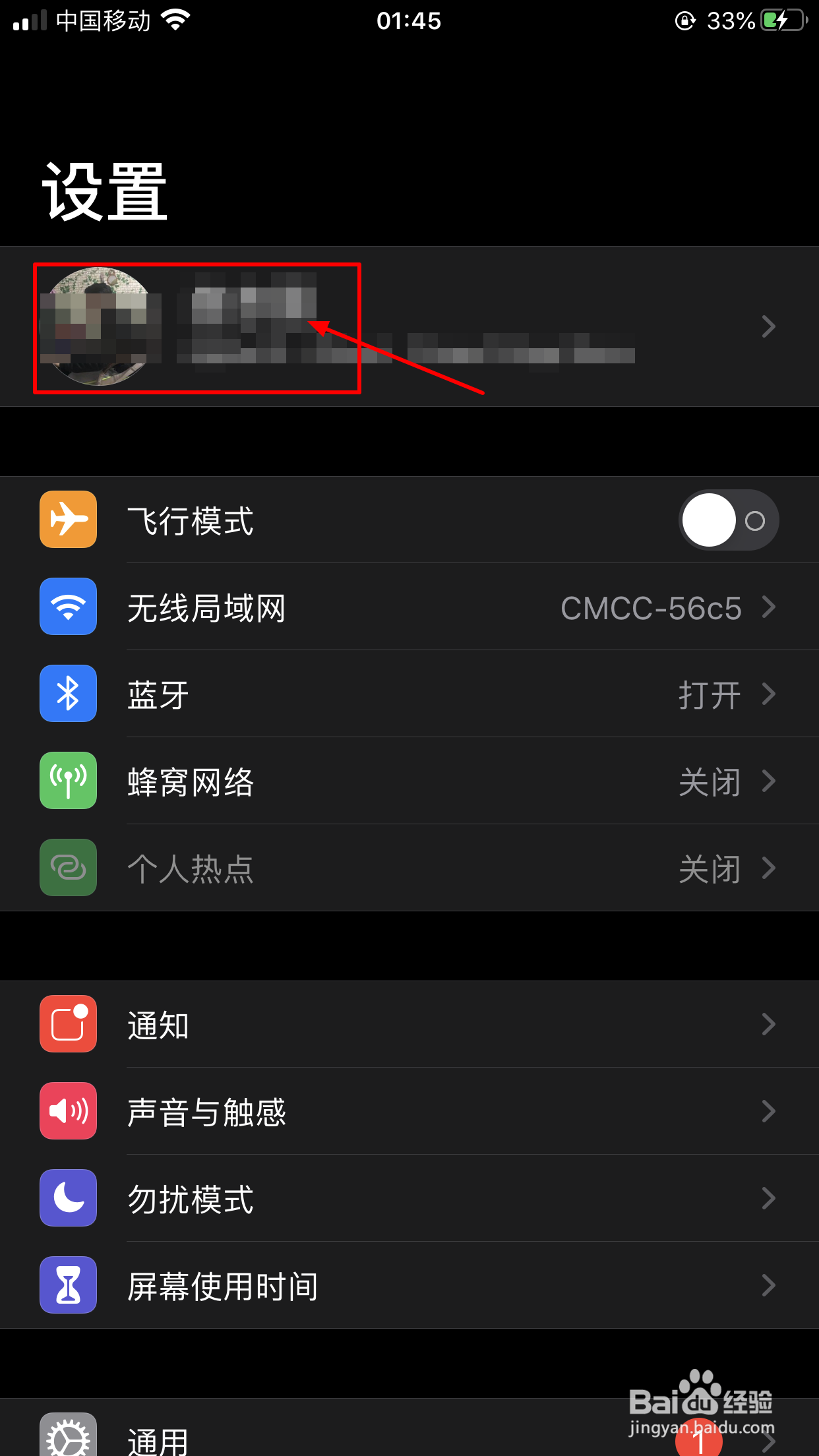Image resolution: width=819 pixels, height=1456 pixels.
Task: Tap the 无线局域网 Wi-Fi icon
Action: (x=68, y=607)
